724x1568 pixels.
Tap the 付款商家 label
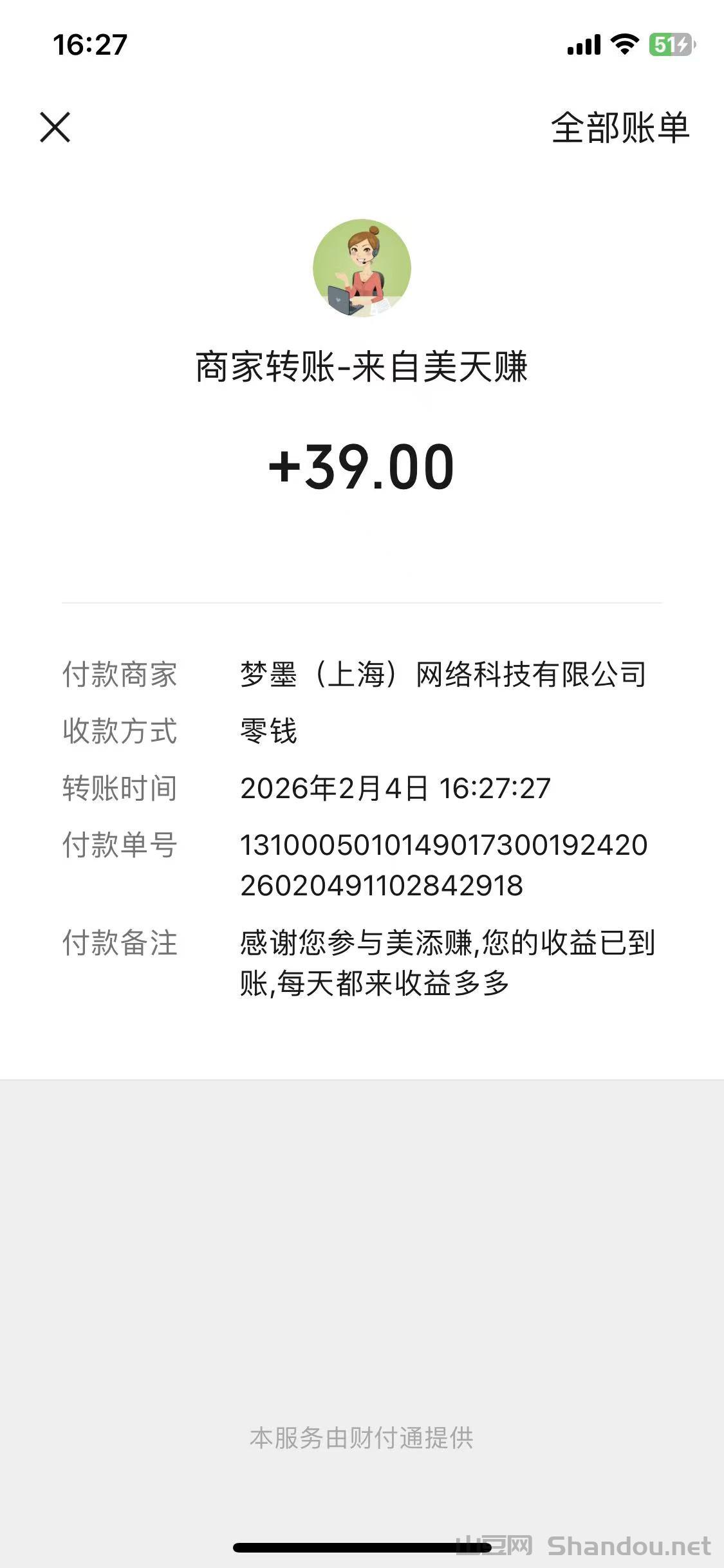click(x=119, y=673)
